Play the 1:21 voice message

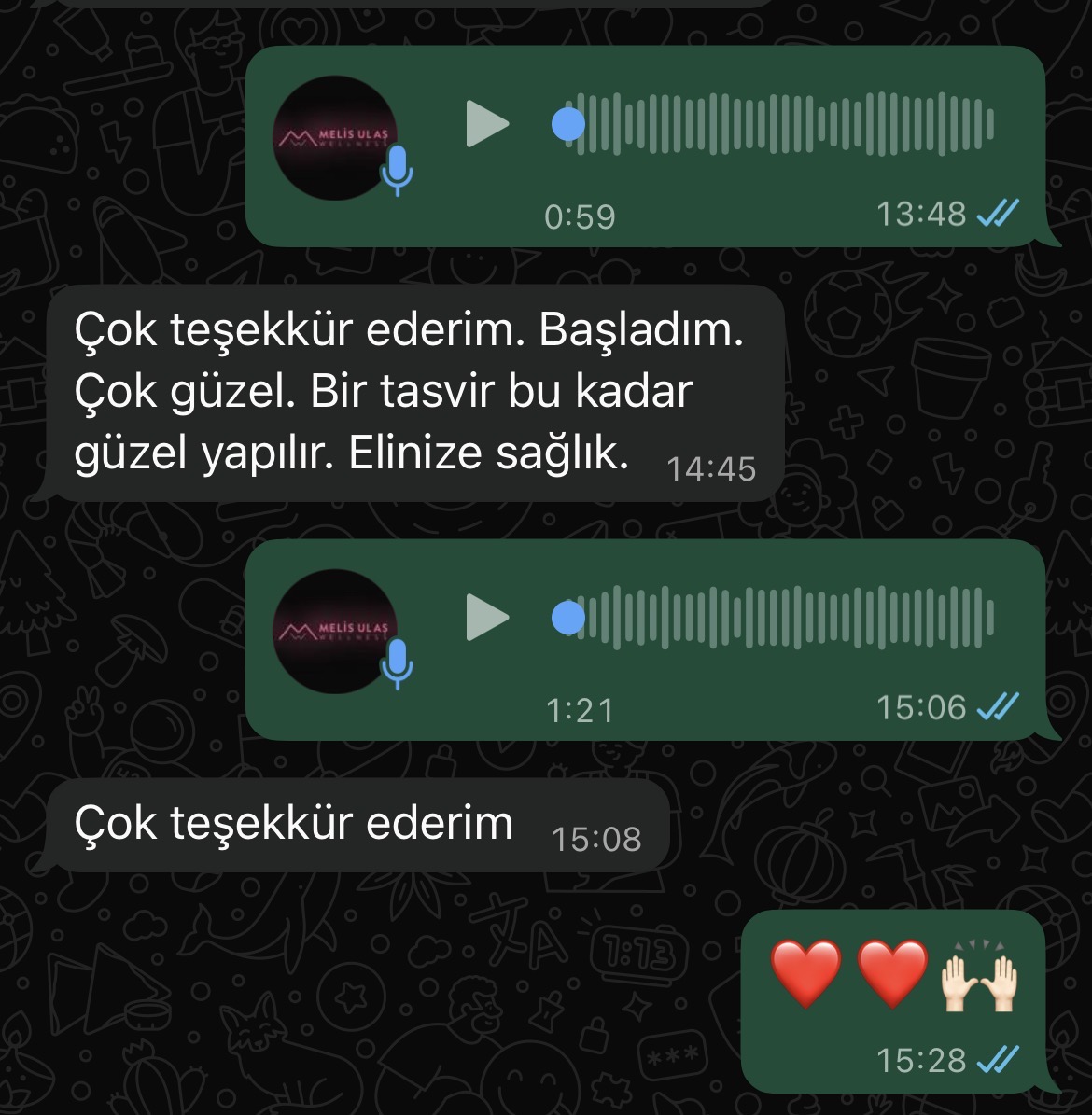coord(485,618)
